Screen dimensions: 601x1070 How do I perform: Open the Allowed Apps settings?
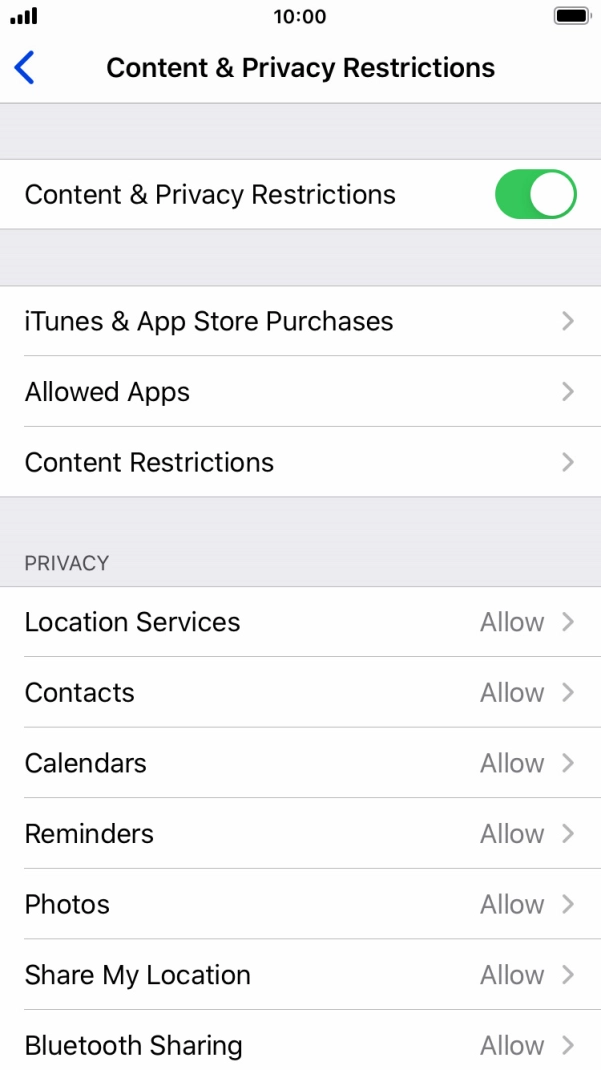300,392
